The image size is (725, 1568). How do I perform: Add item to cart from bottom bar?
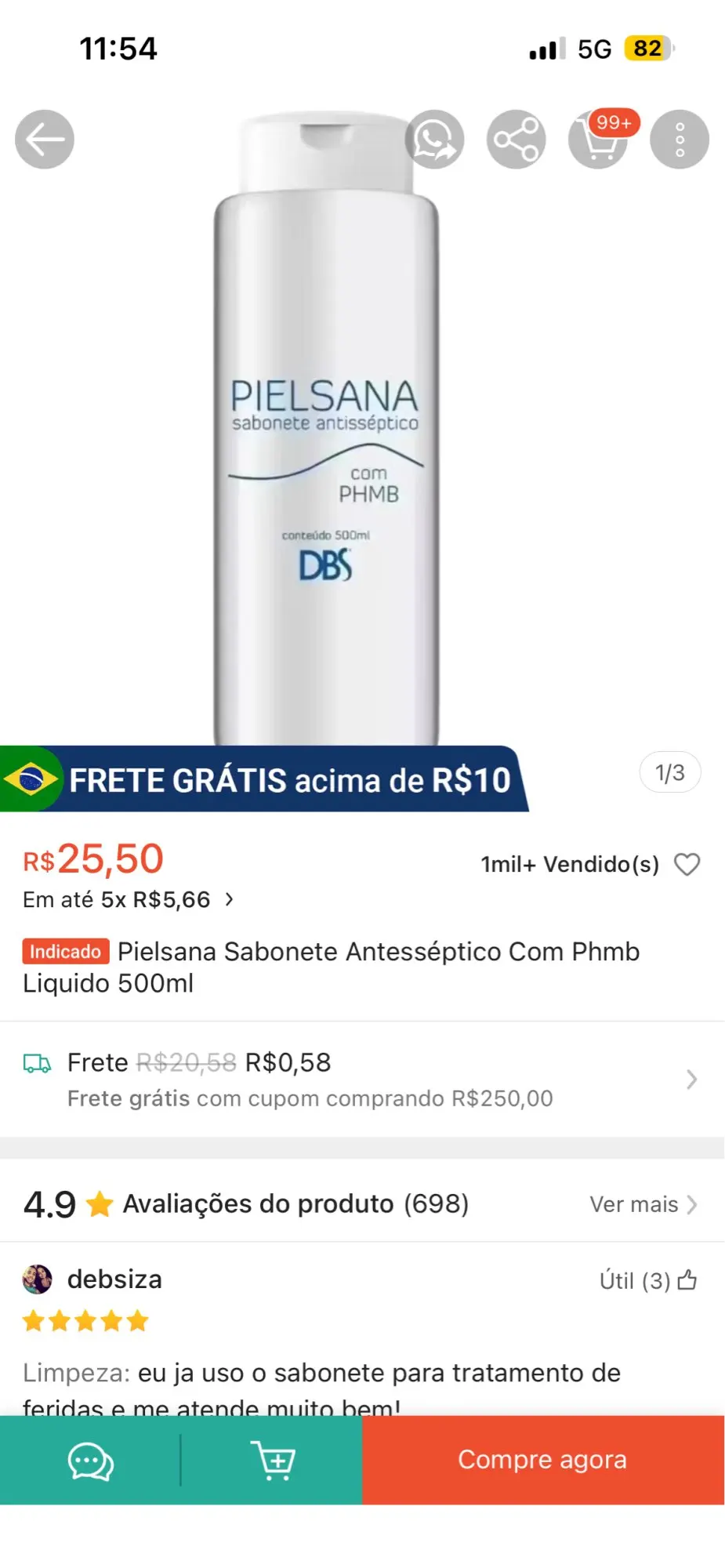272,1461
